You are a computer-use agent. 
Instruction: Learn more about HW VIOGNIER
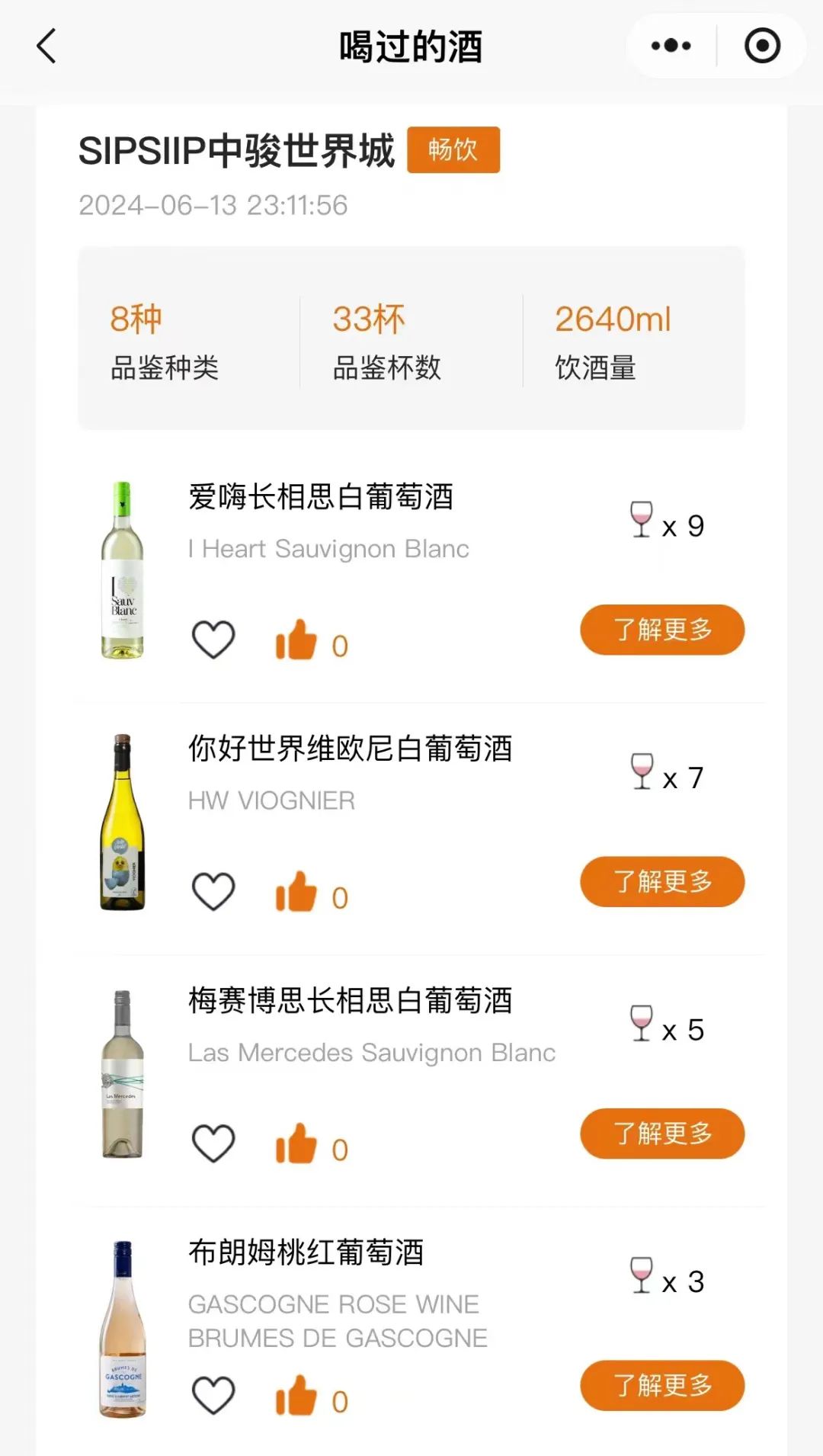point(662,882)
